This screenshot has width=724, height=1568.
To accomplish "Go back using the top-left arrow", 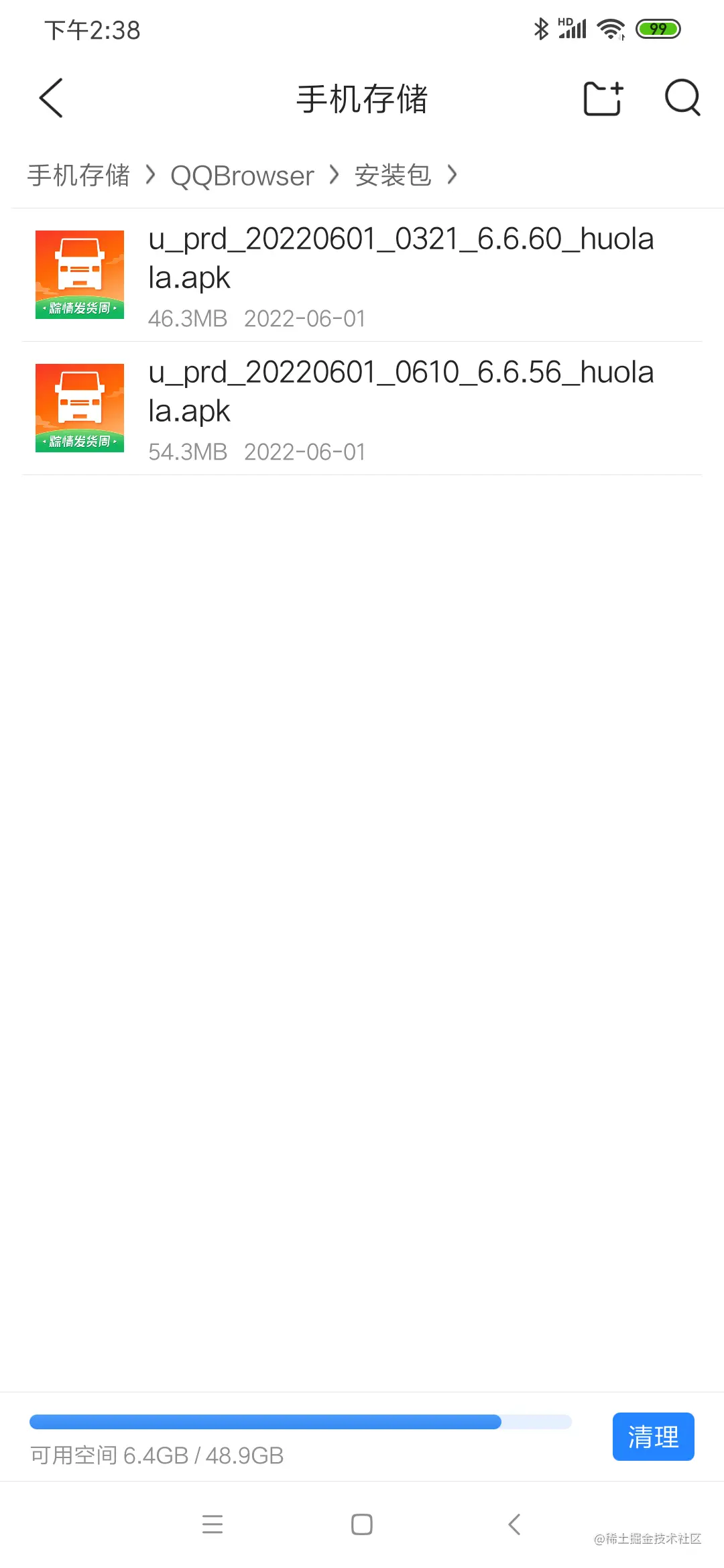I will coord(51,99).
